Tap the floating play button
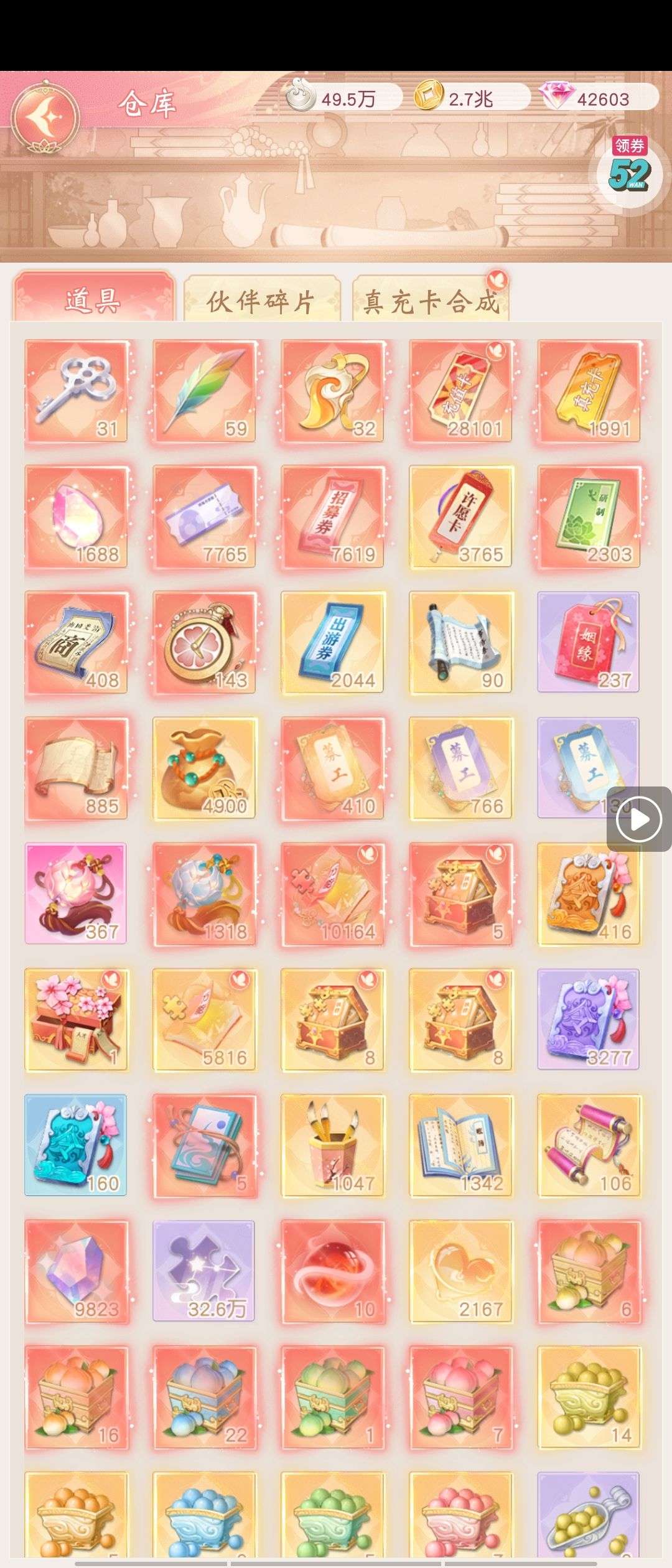This screenshot has height=1568, width=672. [x=639, y=819]
